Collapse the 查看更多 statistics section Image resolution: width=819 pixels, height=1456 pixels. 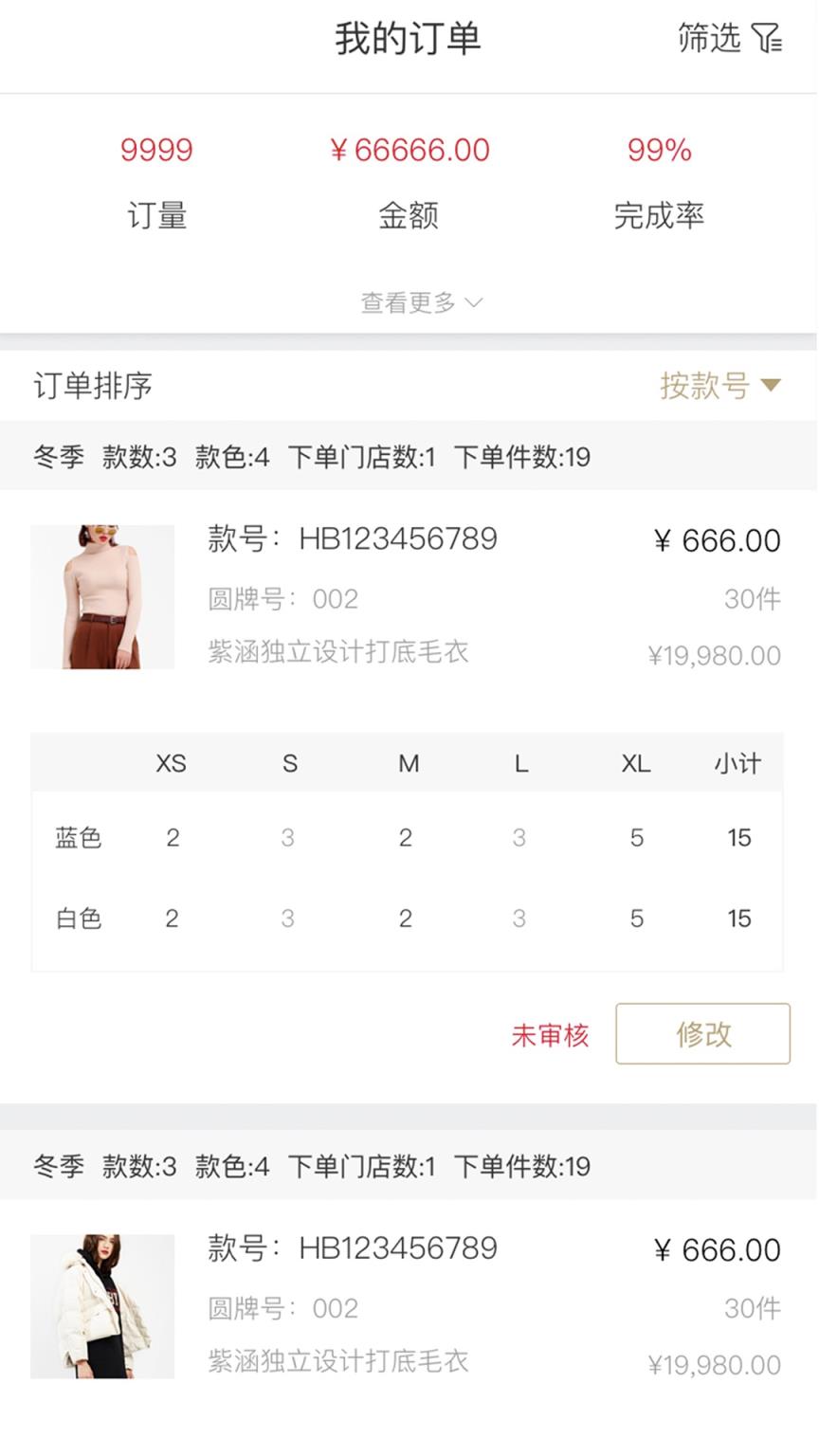click(409, 302)
